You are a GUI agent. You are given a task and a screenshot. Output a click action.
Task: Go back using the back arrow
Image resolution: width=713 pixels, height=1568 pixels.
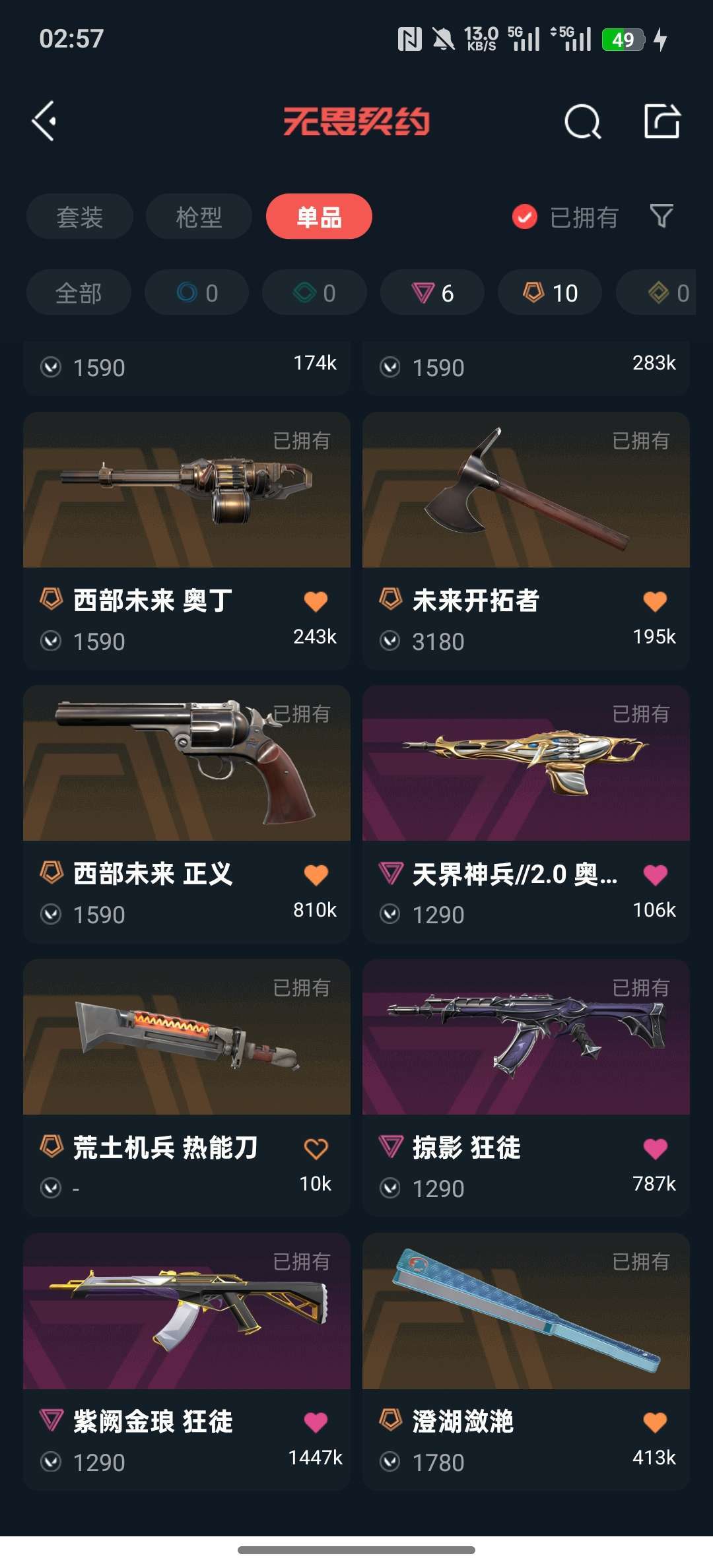(x=44, y=122)
